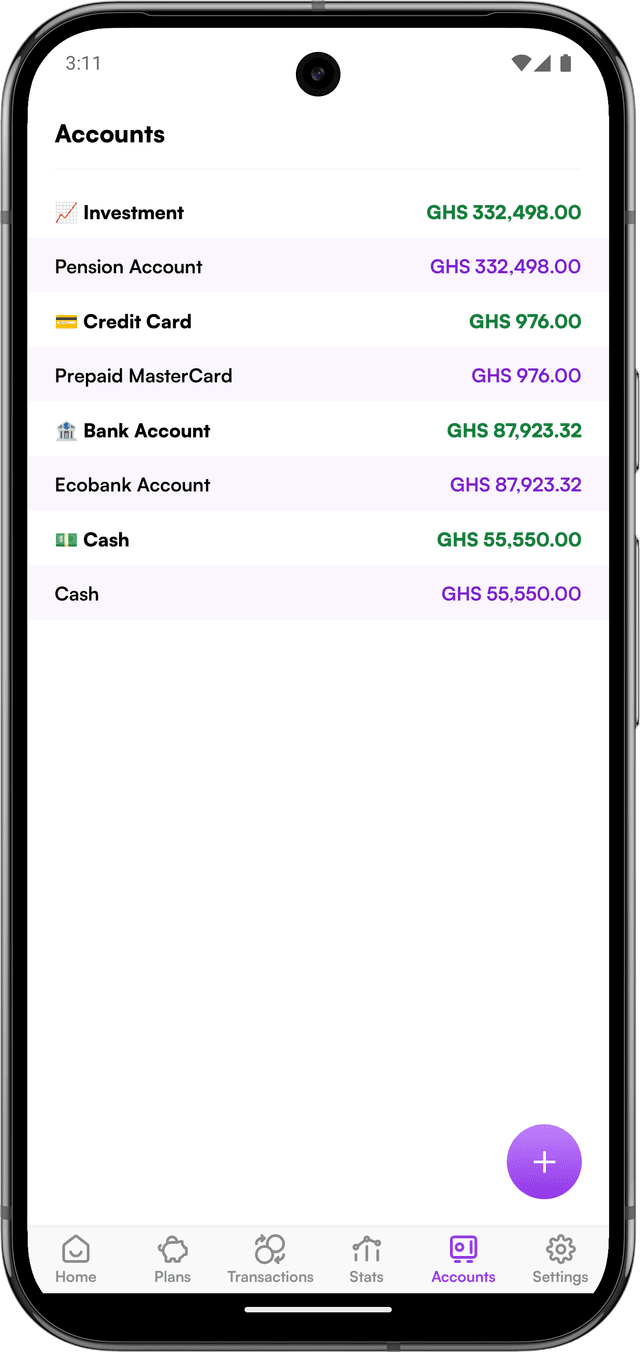Add a new account with the plus button
Viewport: 640px width, 1352px height.
pos(544,1162)
